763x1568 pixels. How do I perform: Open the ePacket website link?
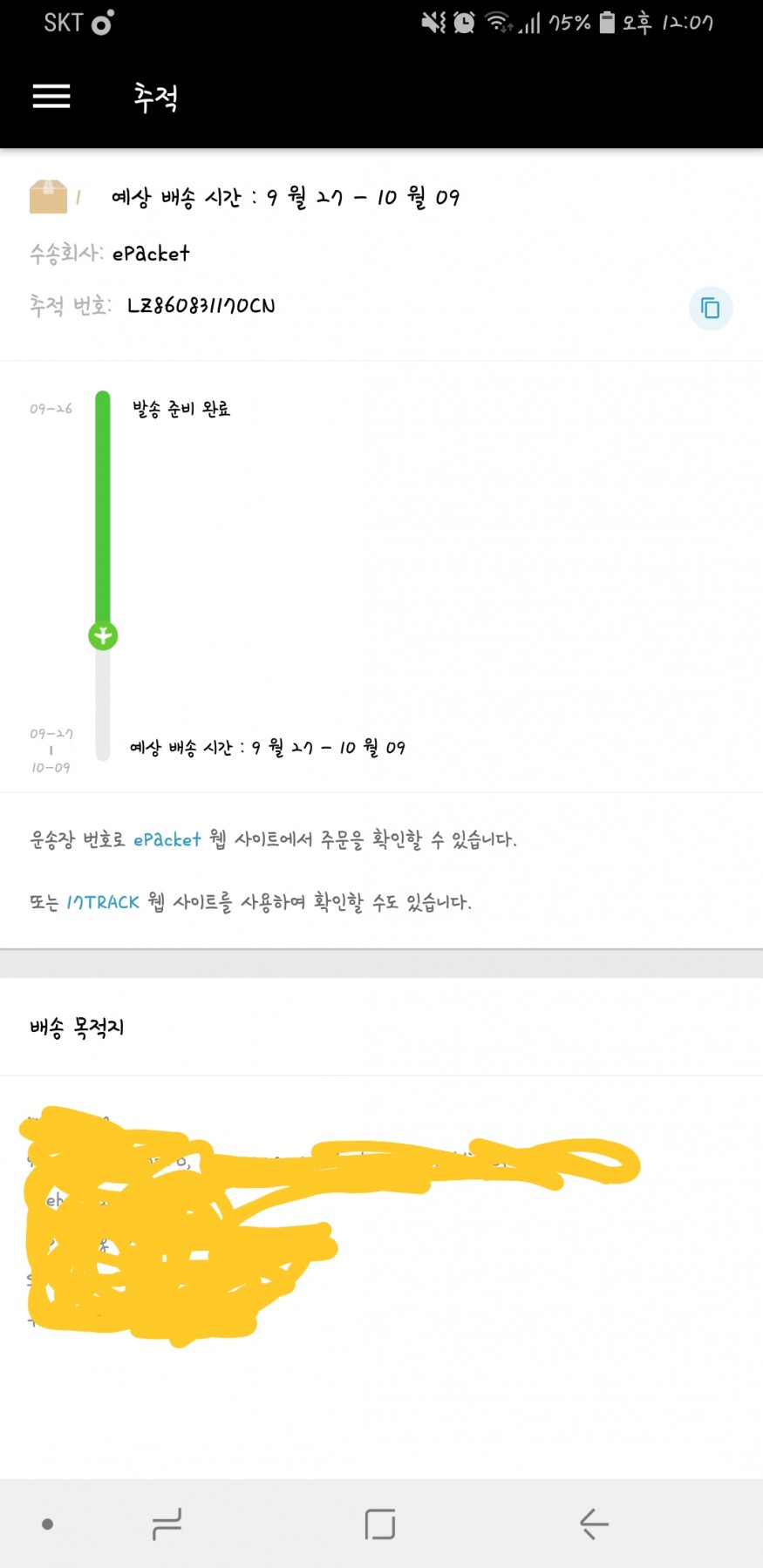167,839
